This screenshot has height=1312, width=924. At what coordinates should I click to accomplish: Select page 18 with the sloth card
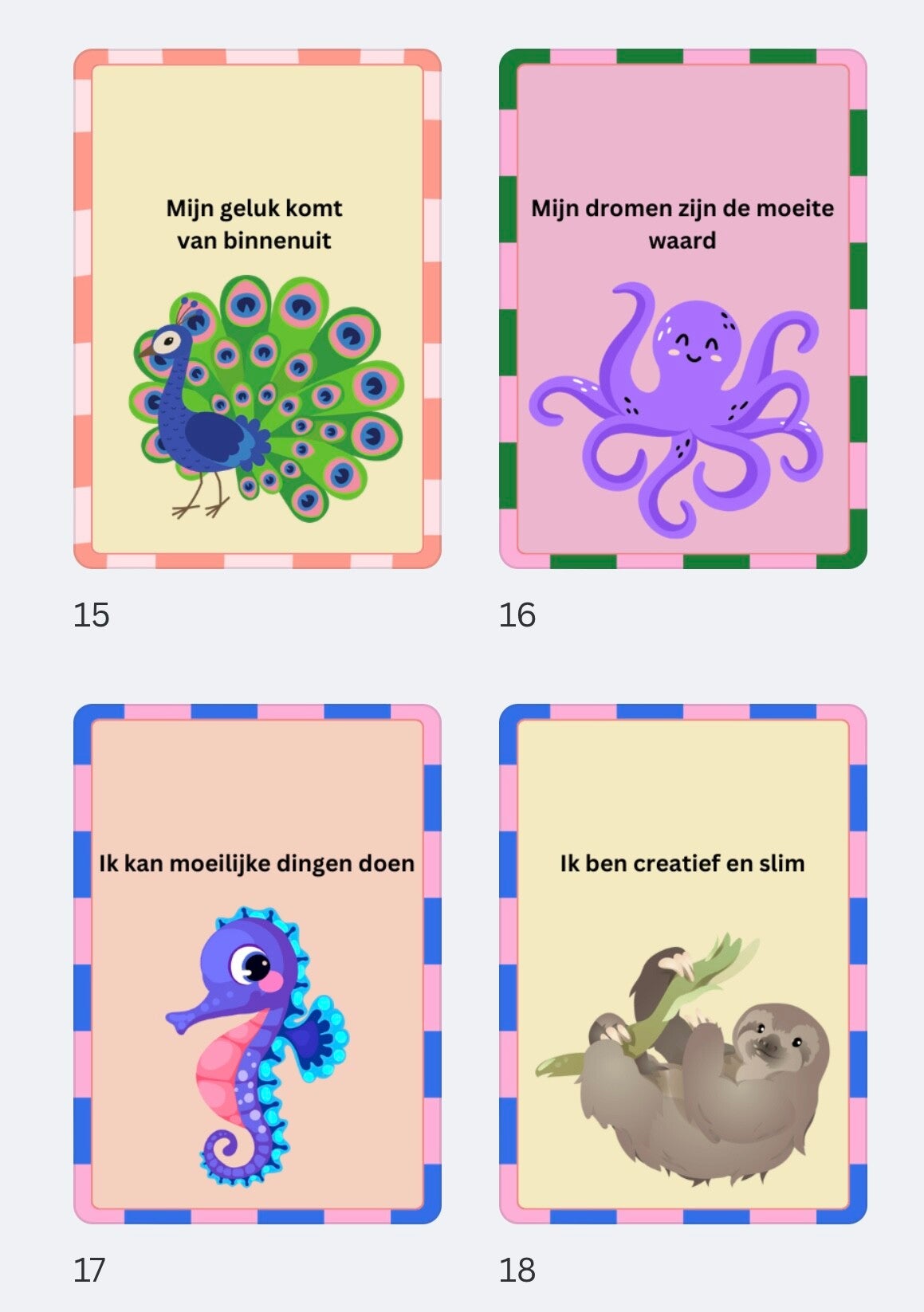[x=682, y=964]
